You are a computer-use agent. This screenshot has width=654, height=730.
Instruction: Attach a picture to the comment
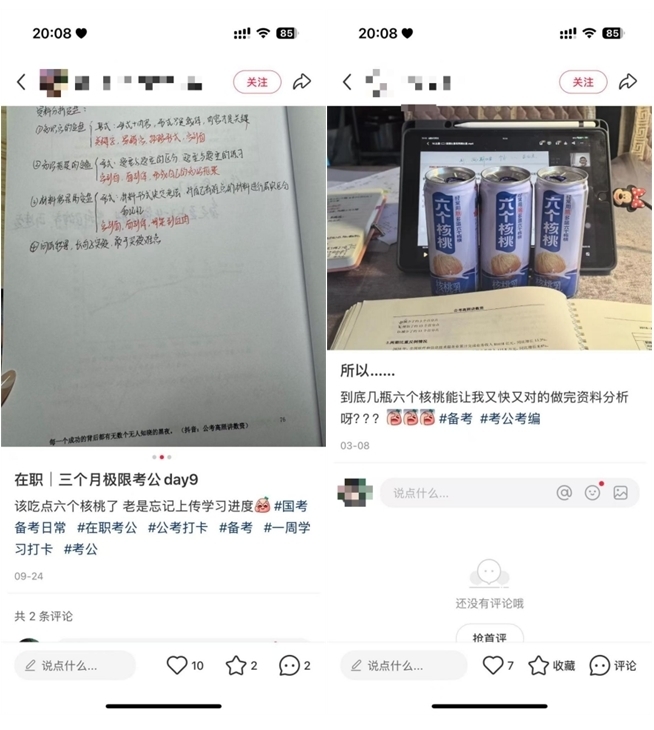point(621,493)
